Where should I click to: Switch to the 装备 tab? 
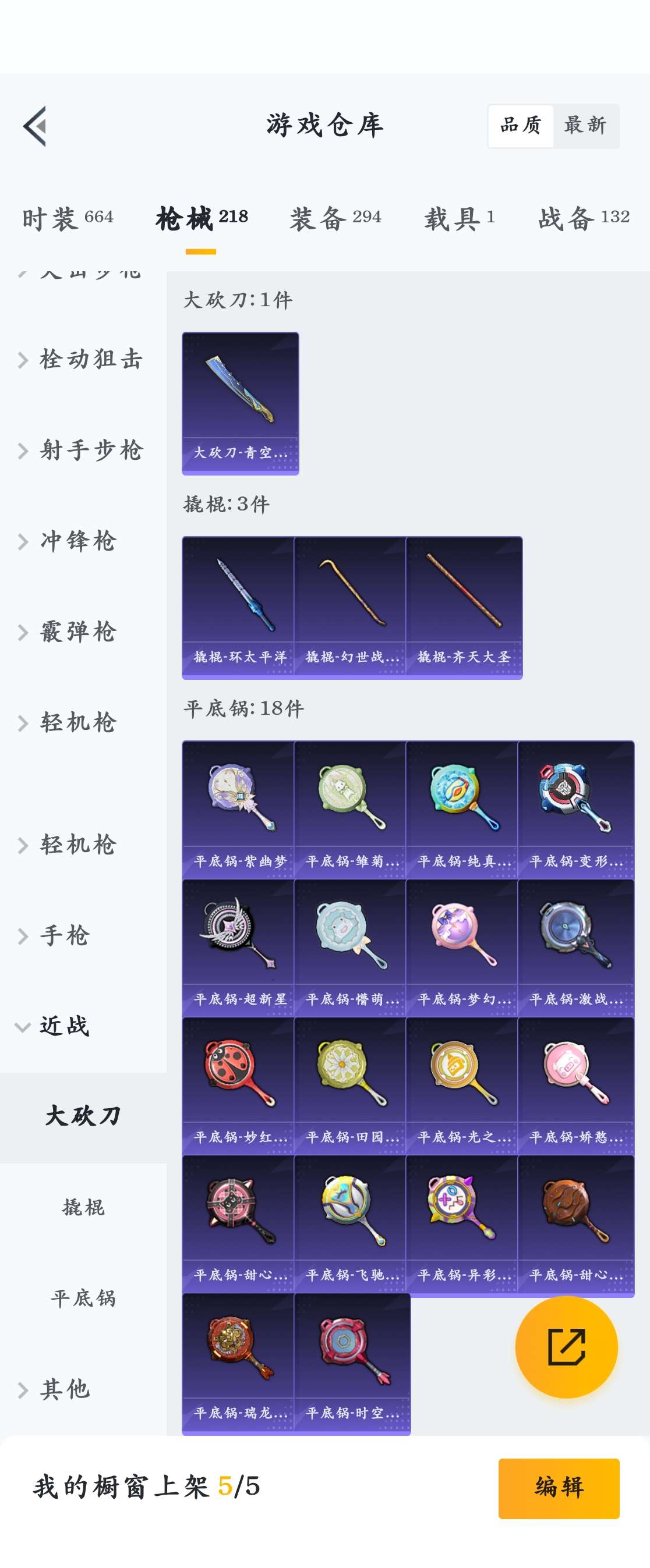tap(335, 218)
